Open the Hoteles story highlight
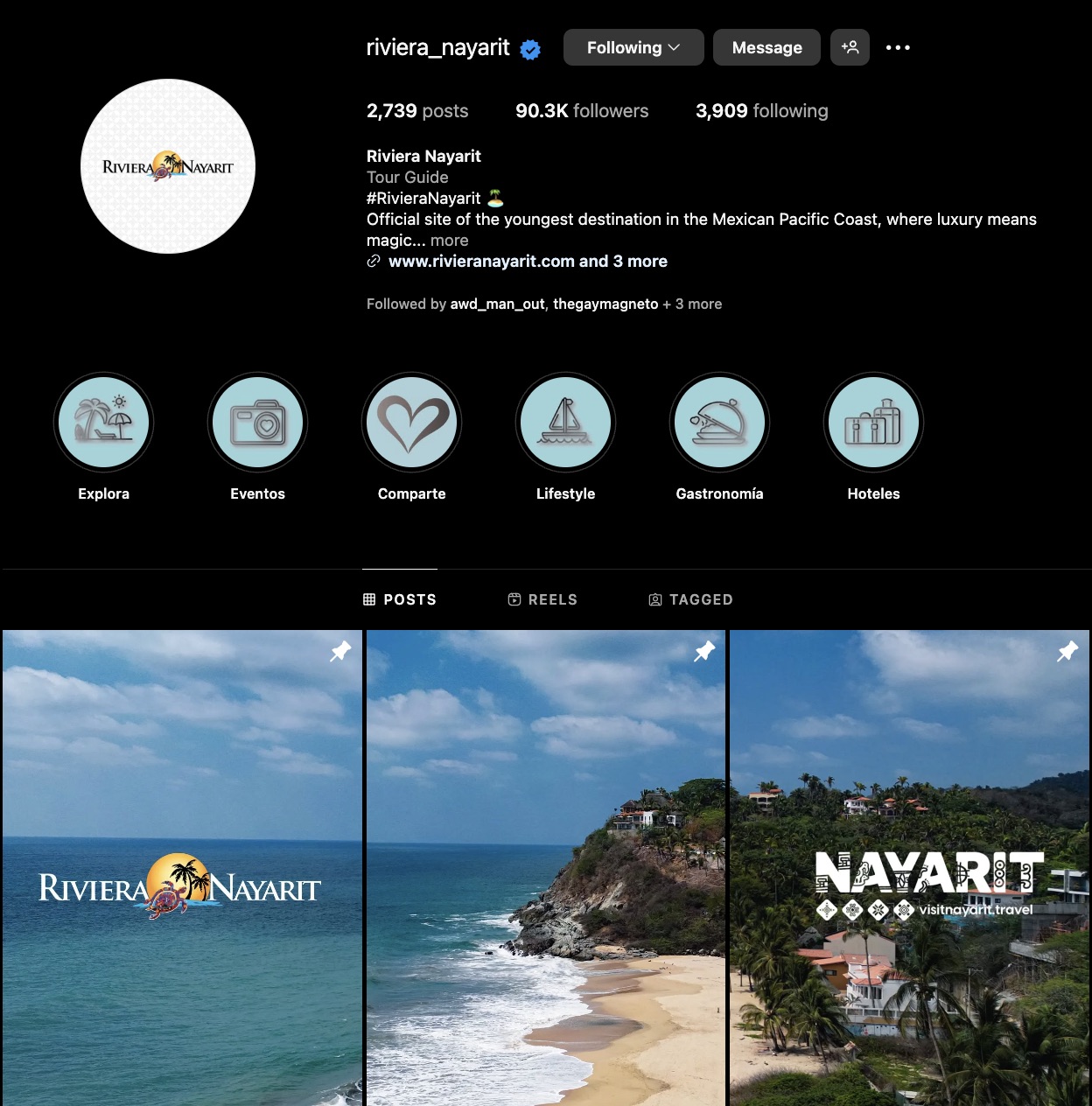Screen dimensions: 1092x1106 [873, 423]
